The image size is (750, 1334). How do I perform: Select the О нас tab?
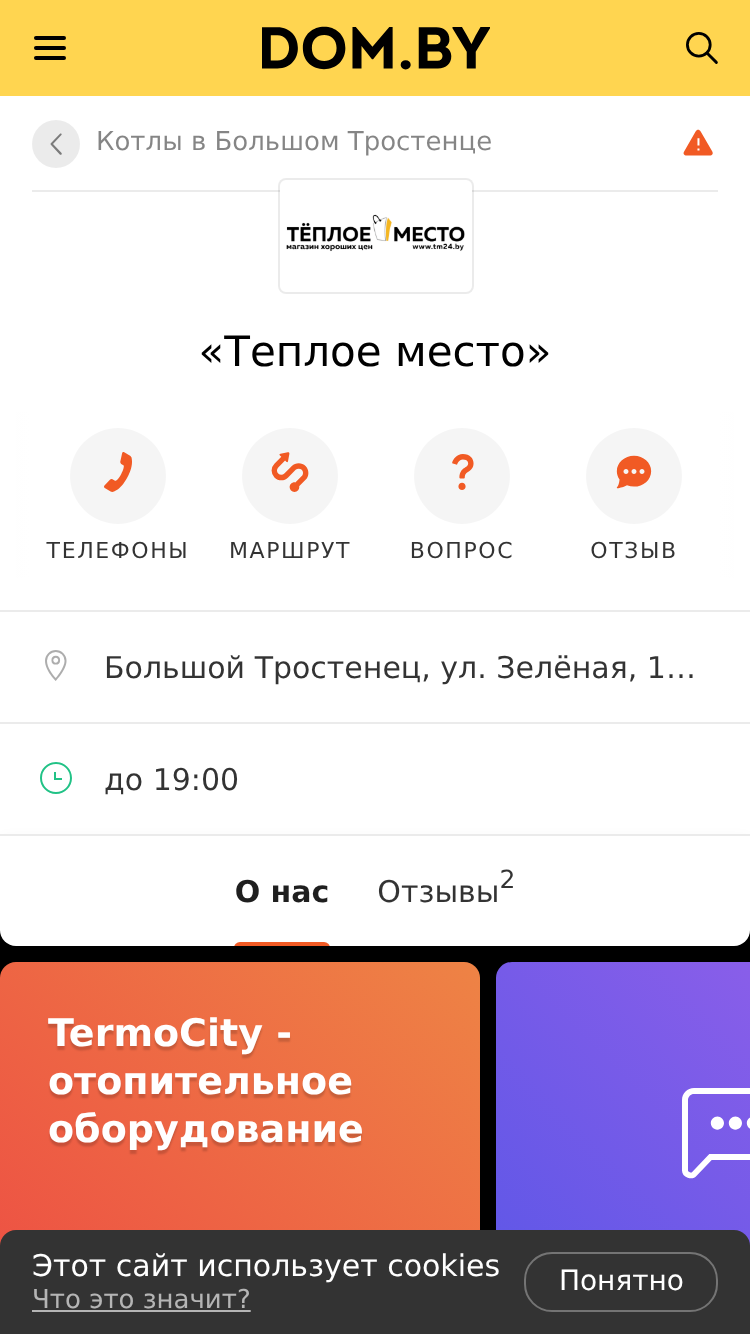pos(282,892)
